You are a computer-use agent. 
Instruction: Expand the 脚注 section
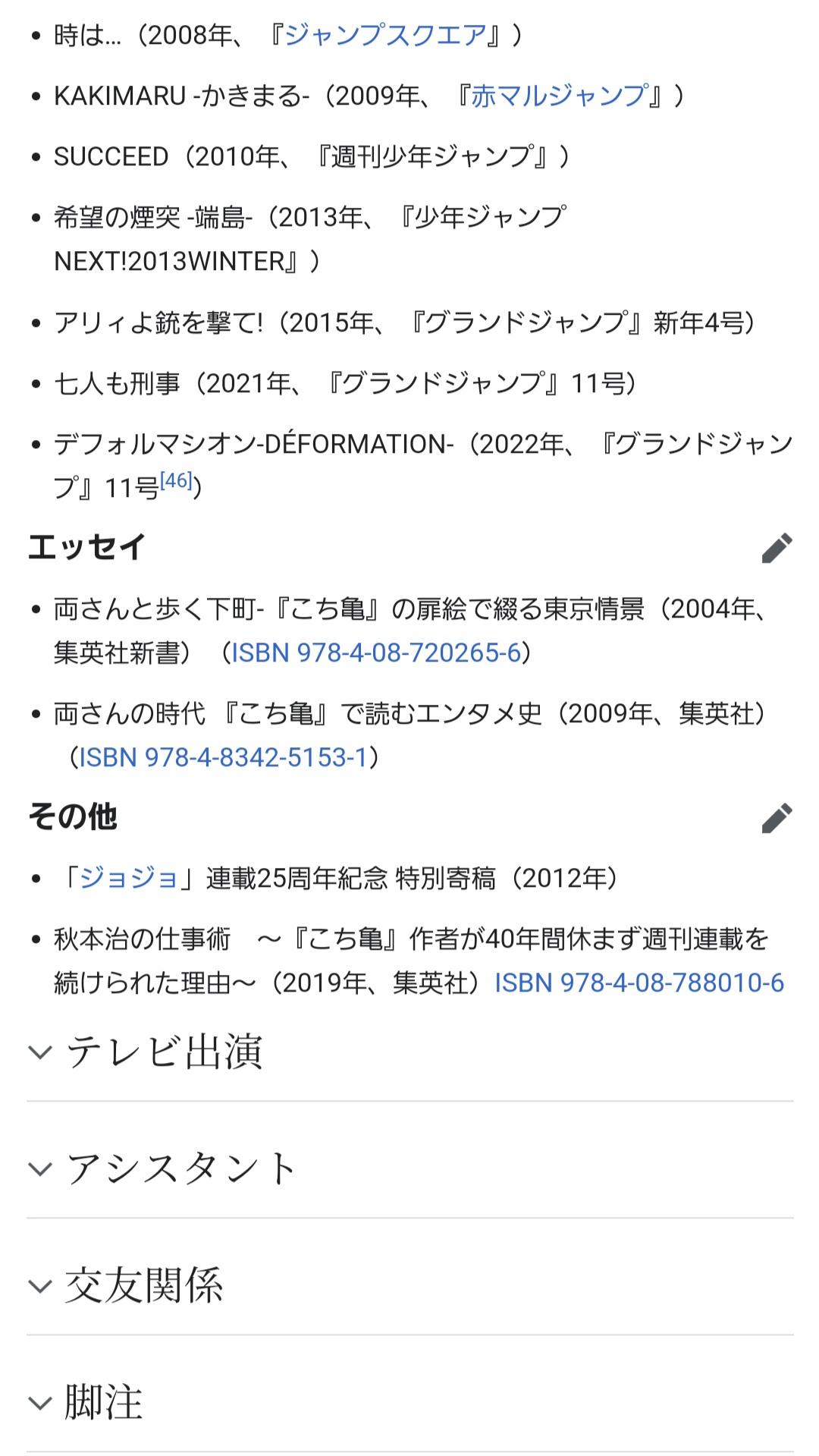coord(409,1402)
